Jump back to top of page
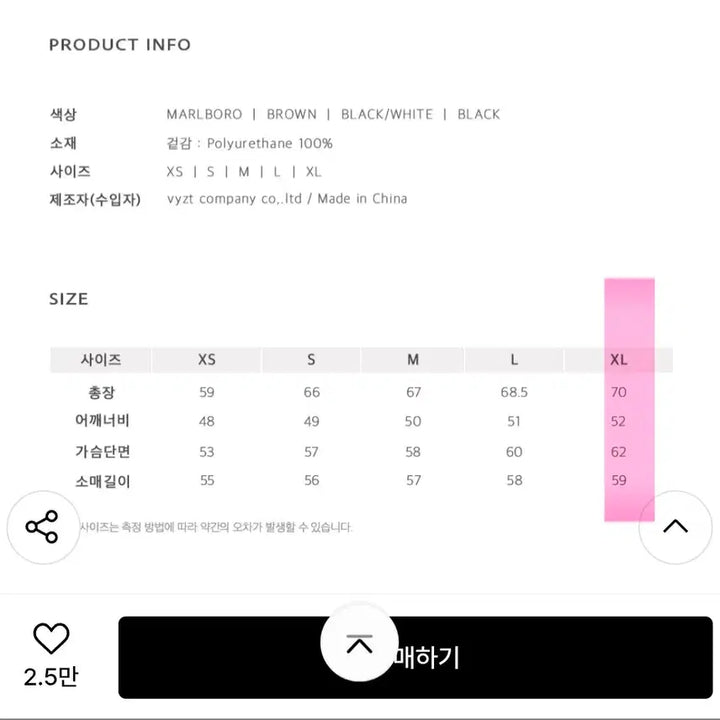The height and width of the screenshot is (720, 720). (x=675, y=527)
